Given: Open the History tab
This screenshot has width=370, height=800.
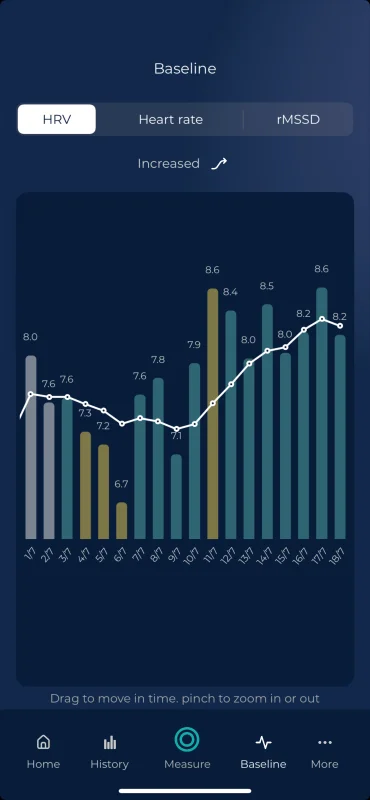Looking at the screenshot, I should click(x=110, y=752).
